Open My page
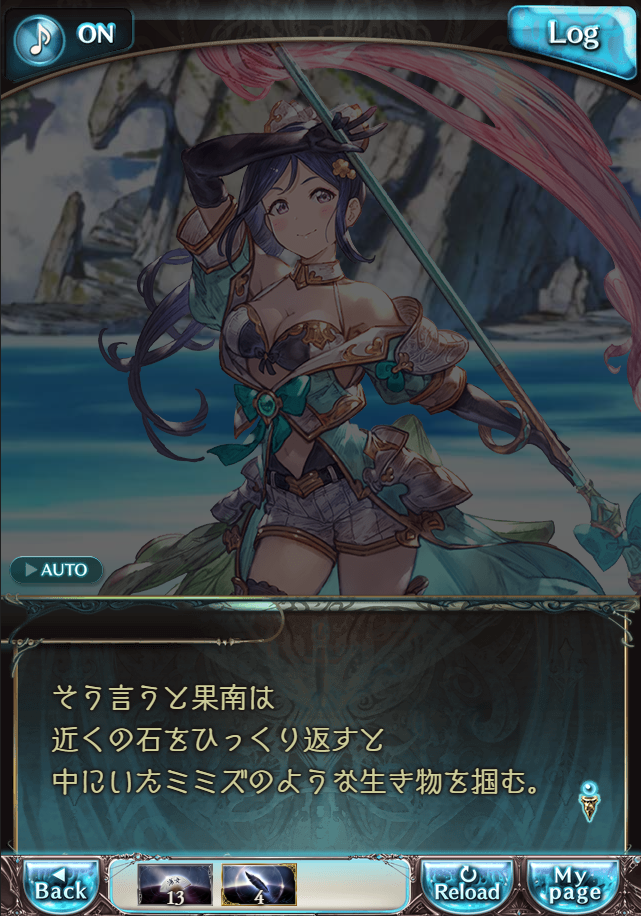Screen dimensions: 641x916 tap(574, 884)
